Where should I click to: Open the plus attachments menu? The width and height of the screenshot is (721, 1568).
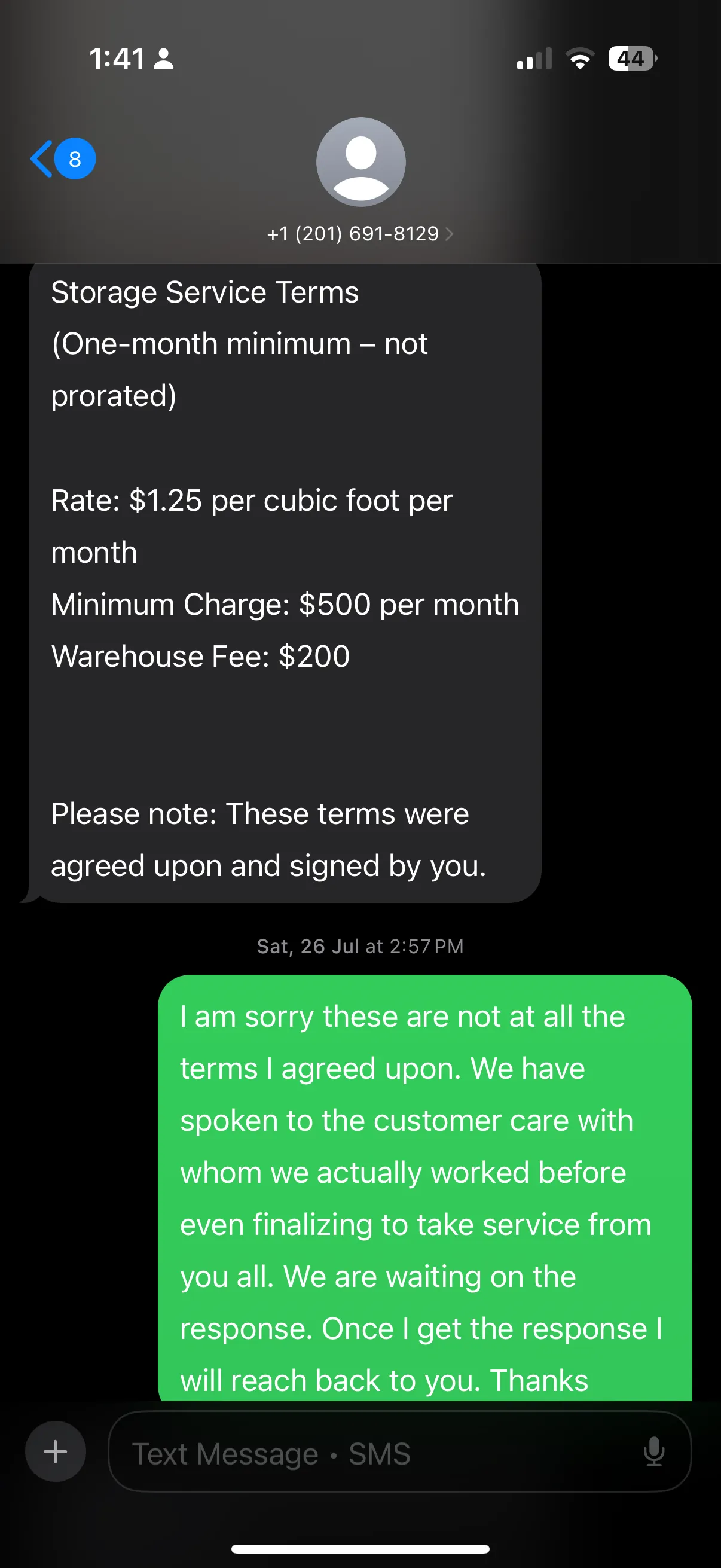tap(56, 1451)
